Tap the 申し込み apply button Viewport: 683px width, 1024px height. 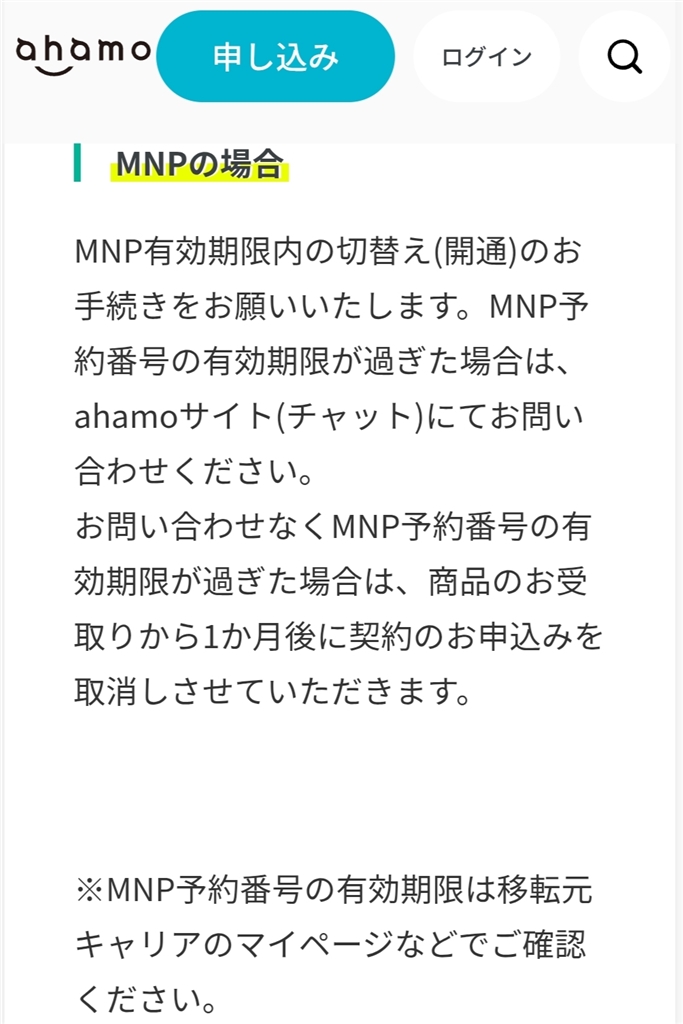pos(276,57)
